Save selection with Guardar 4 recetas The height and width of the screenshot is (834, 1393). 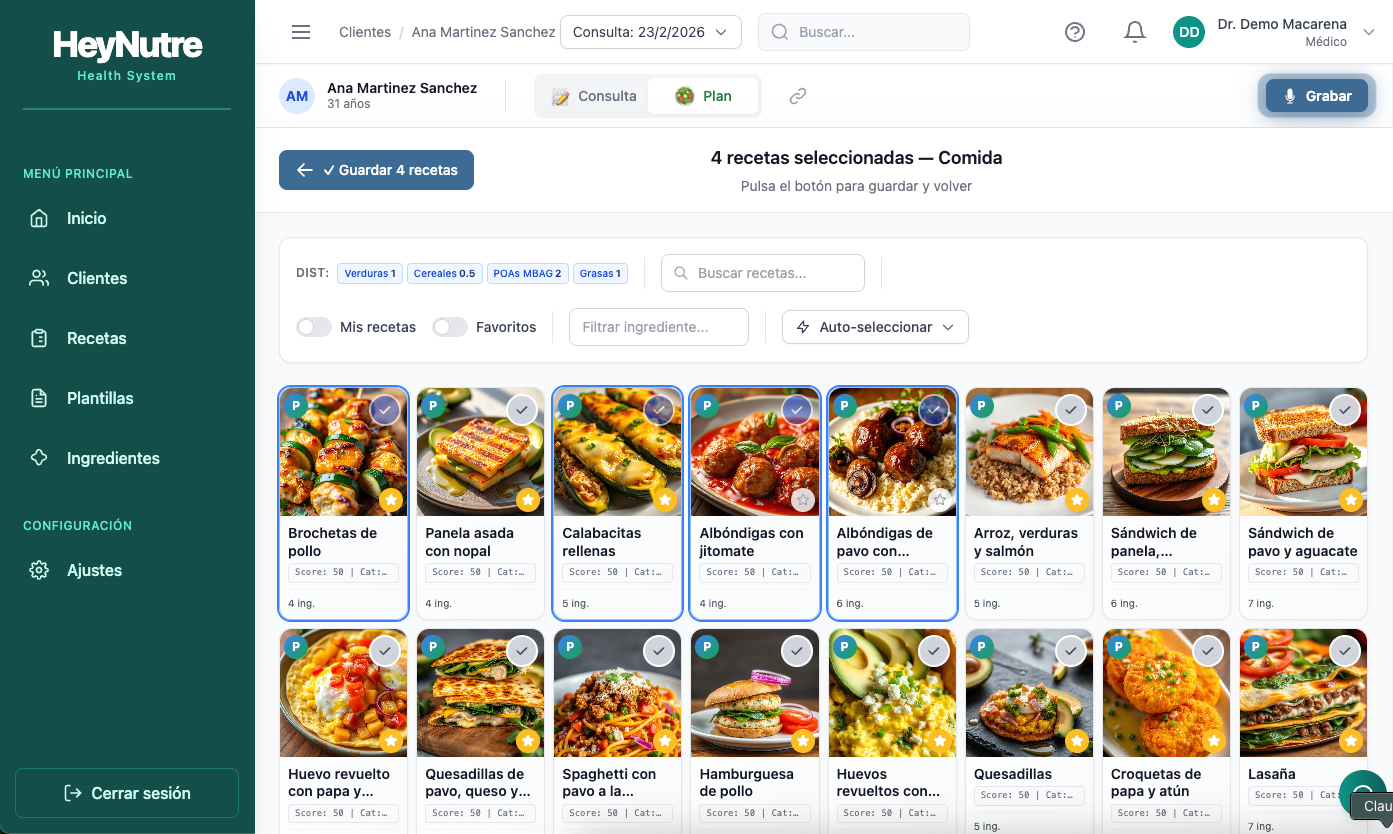[x=376, y=170]
